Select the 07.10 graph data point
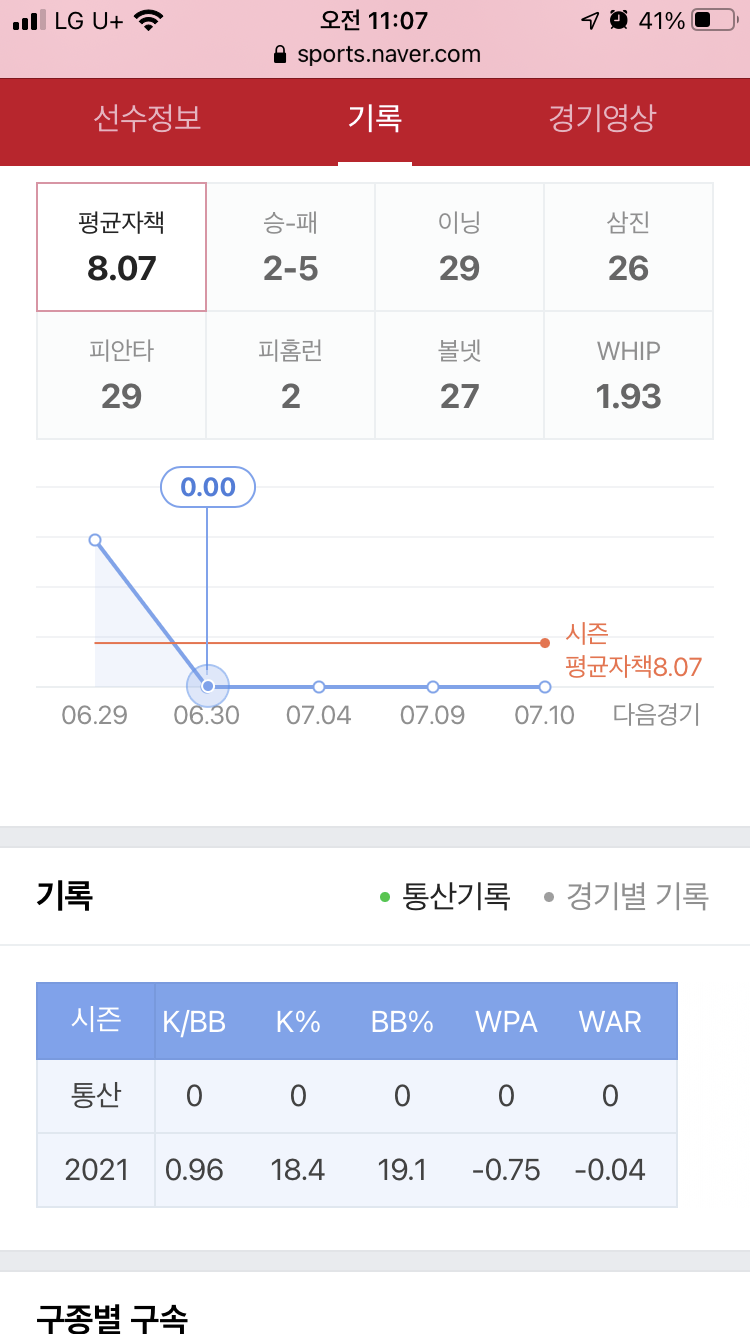The width and height of the screenshot is (750, 1334). (x=545, y=687)
